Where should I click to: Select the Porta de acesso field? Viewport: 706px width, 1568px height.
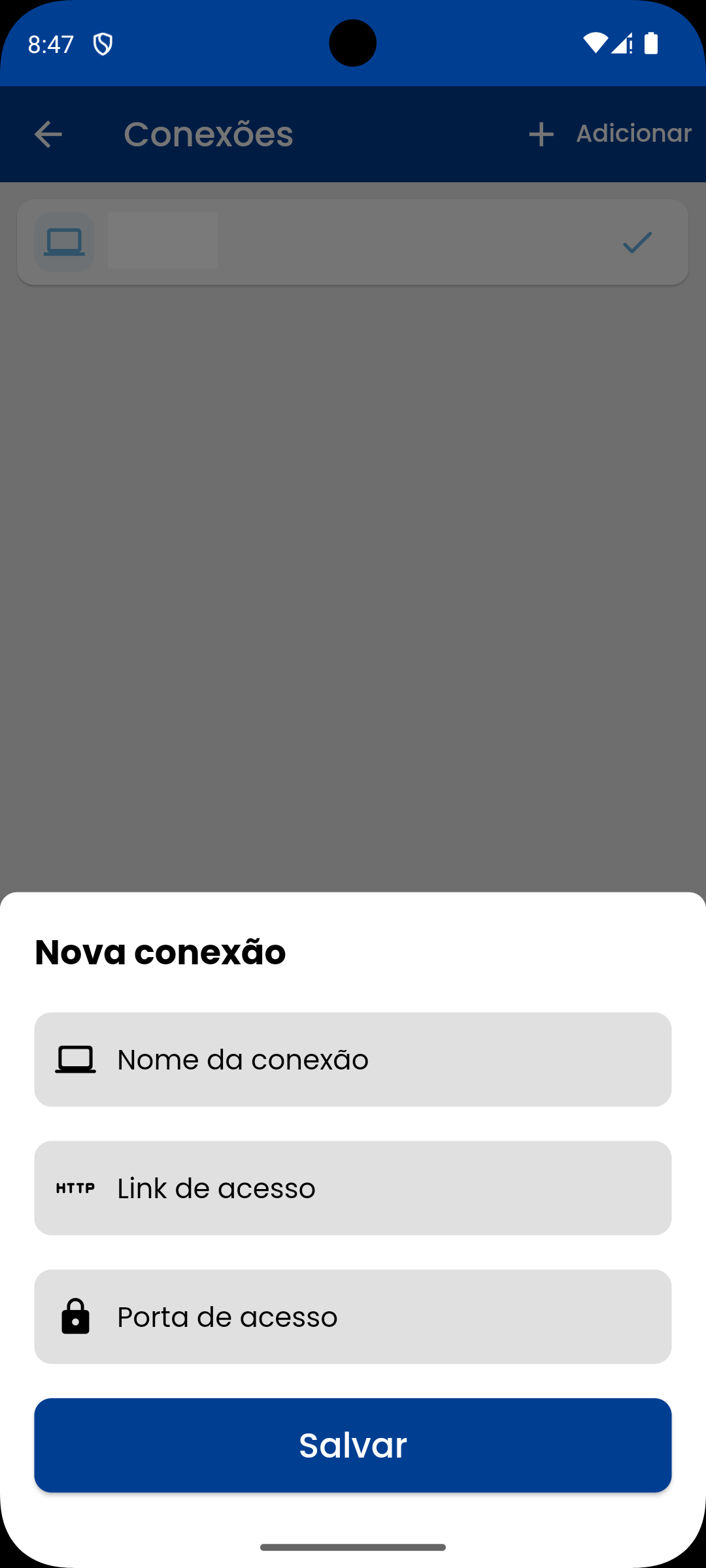click(x=353, y=1316)
